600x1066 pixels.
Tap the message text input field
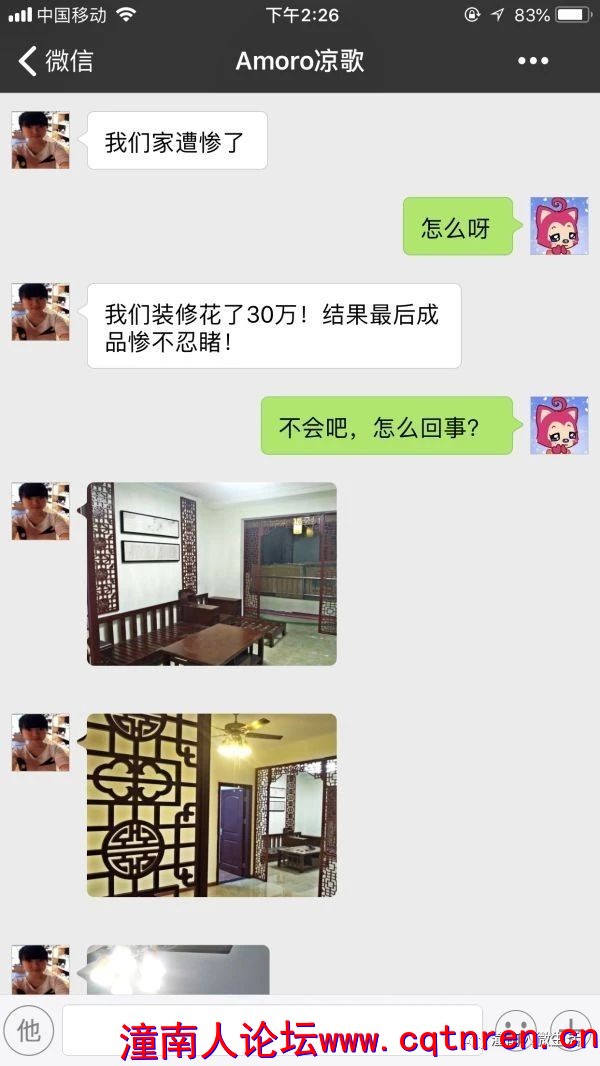272,1030
